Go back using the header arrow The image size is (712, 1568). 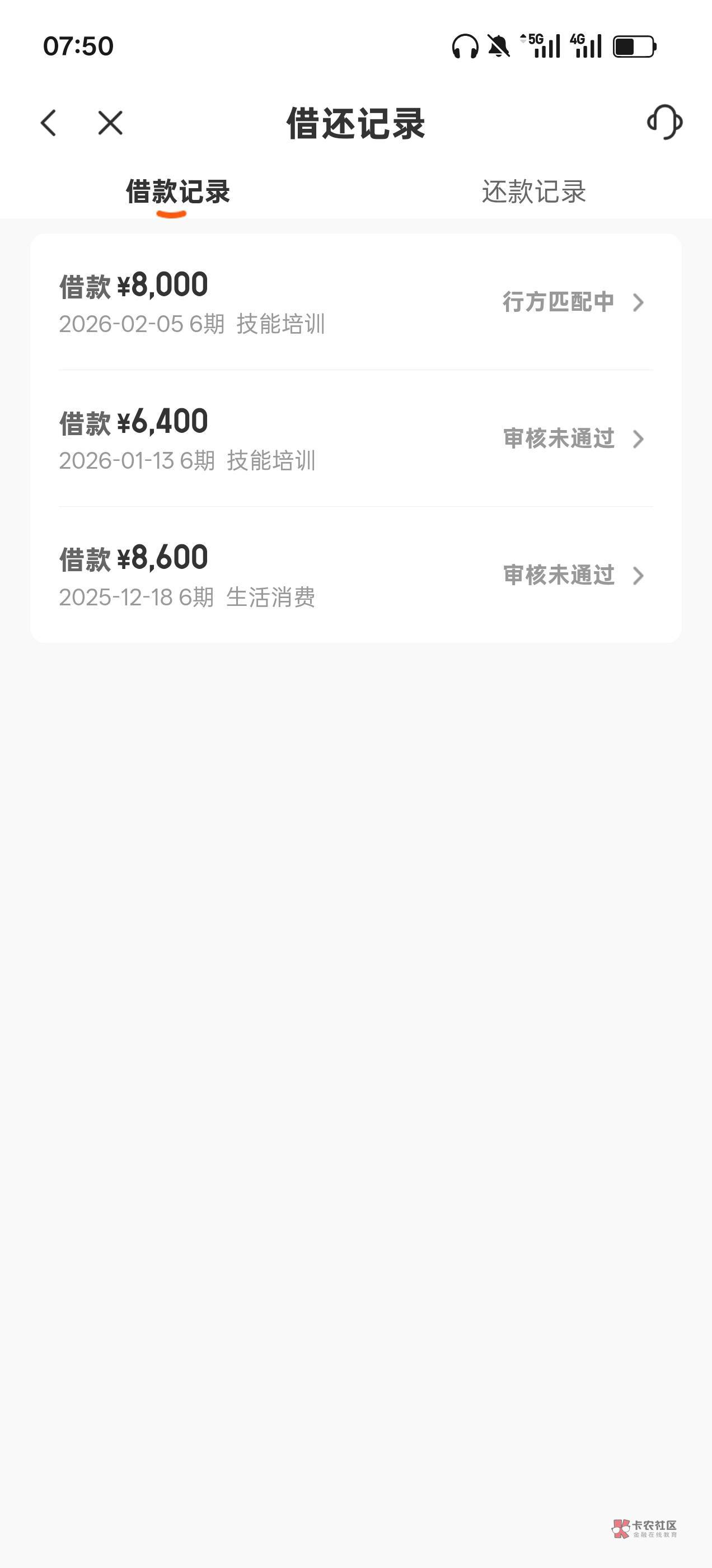pos(49,123)
